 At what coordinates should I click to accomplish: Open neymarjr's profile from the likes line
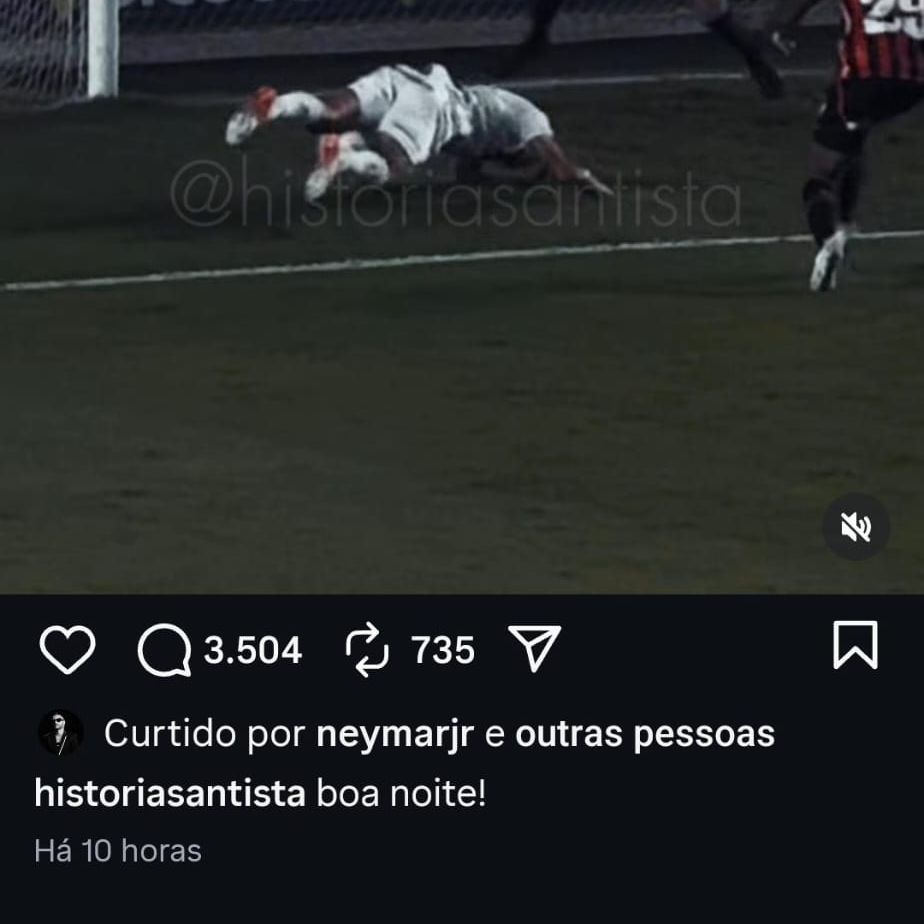point(395,734)
